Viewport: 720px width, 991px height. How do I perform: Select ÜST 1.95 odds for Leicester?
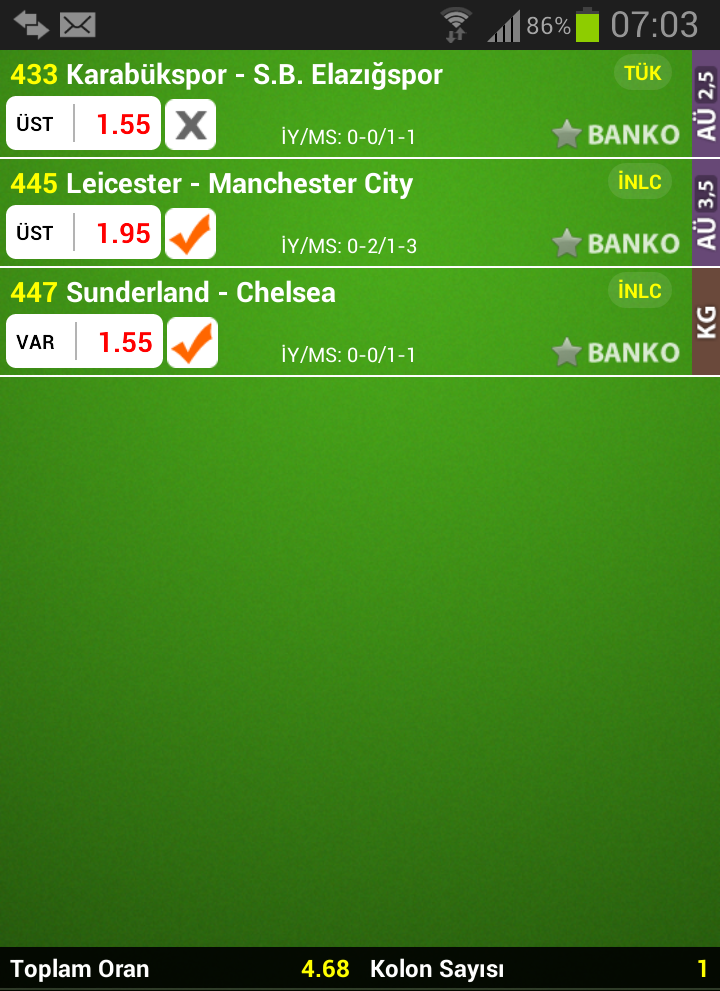coord(84,233)
